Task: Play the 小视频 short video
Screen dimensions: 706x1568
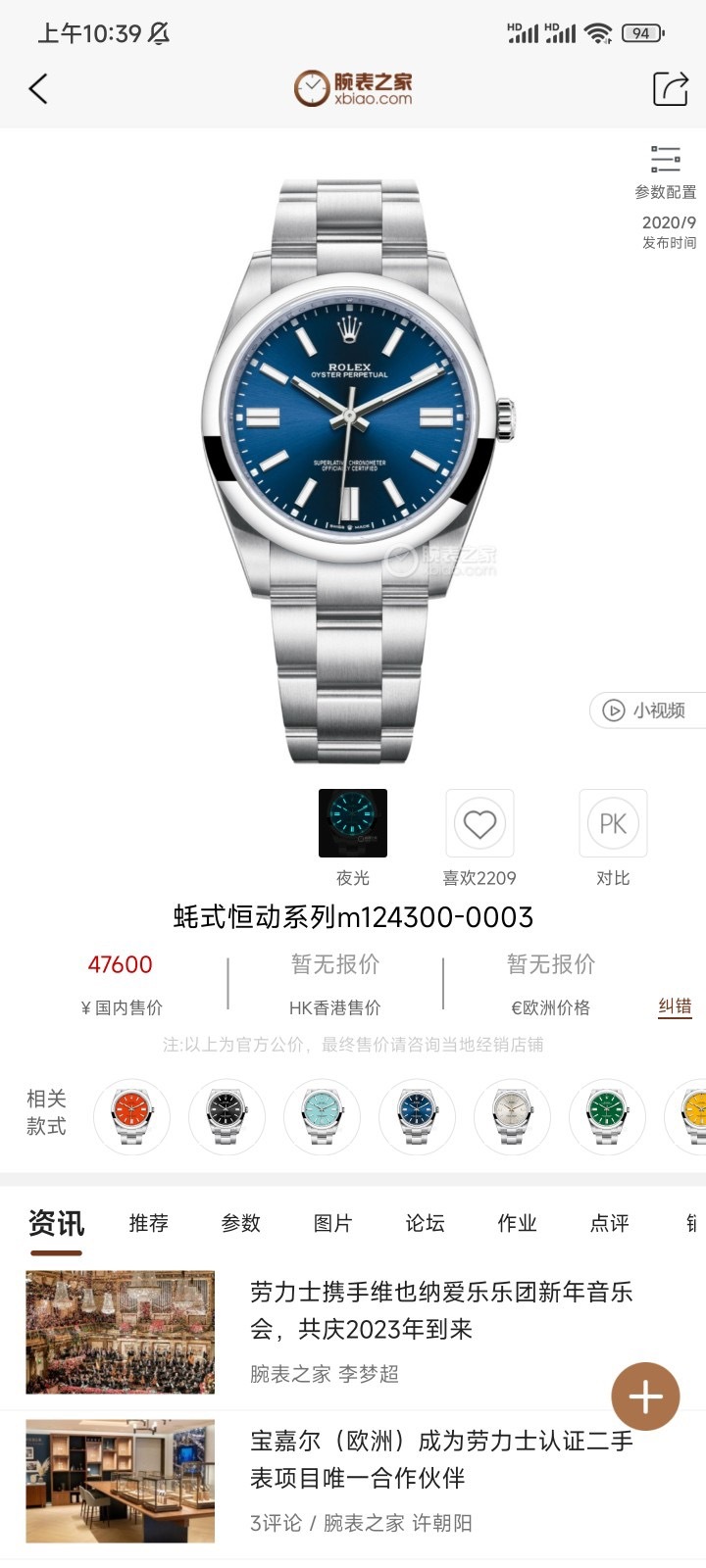Action: (x=647, y=710)
